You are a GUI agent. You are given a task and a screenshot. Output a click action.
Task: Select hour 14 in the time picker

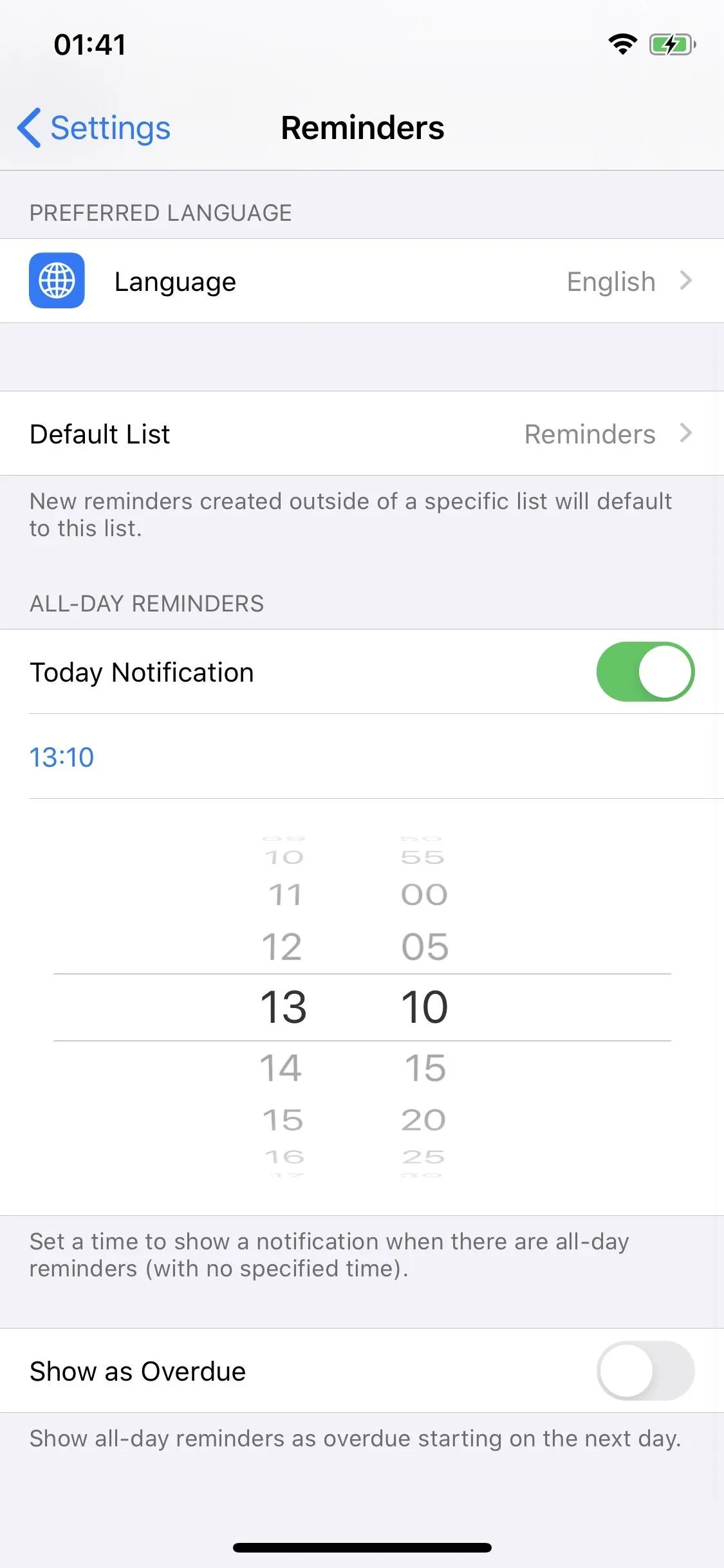click(281, 1068)
